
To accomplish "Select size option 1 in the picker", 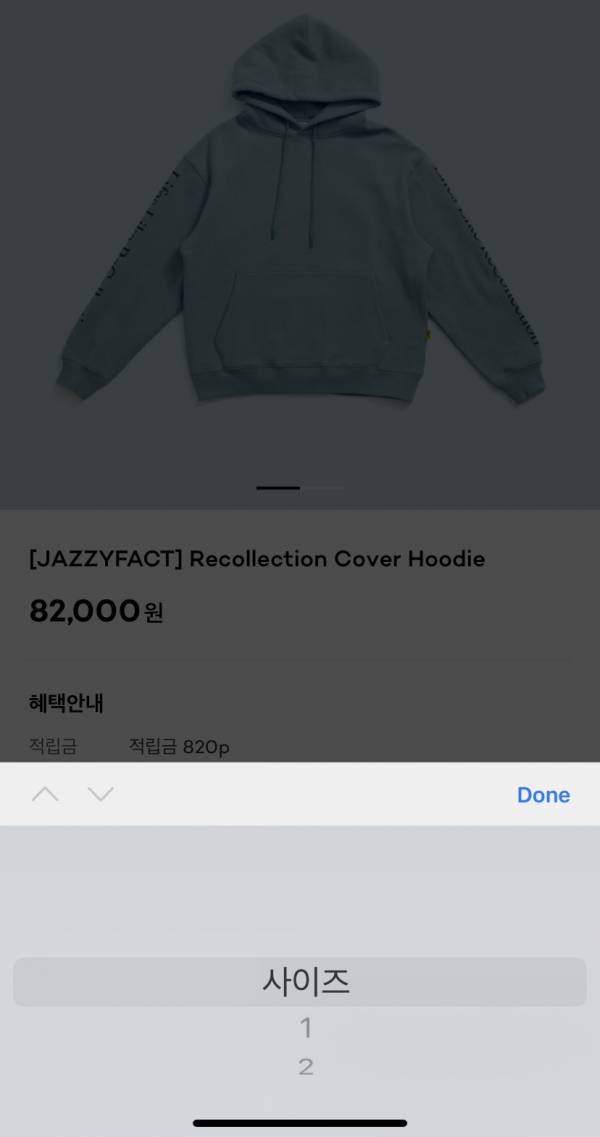I will (x=306, y=1027).
